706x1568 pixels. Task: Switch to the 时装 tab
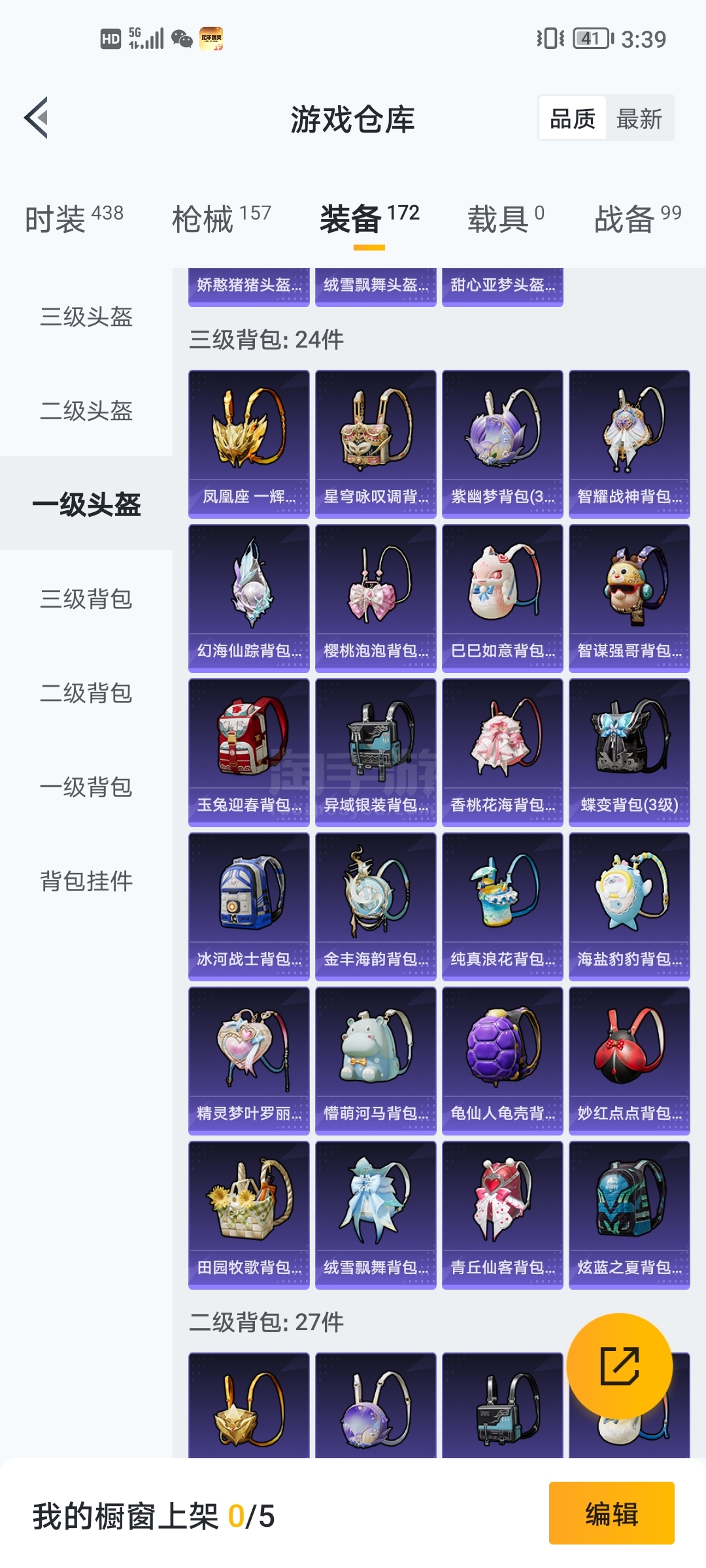pyautogui.click(x=74, y=218)
